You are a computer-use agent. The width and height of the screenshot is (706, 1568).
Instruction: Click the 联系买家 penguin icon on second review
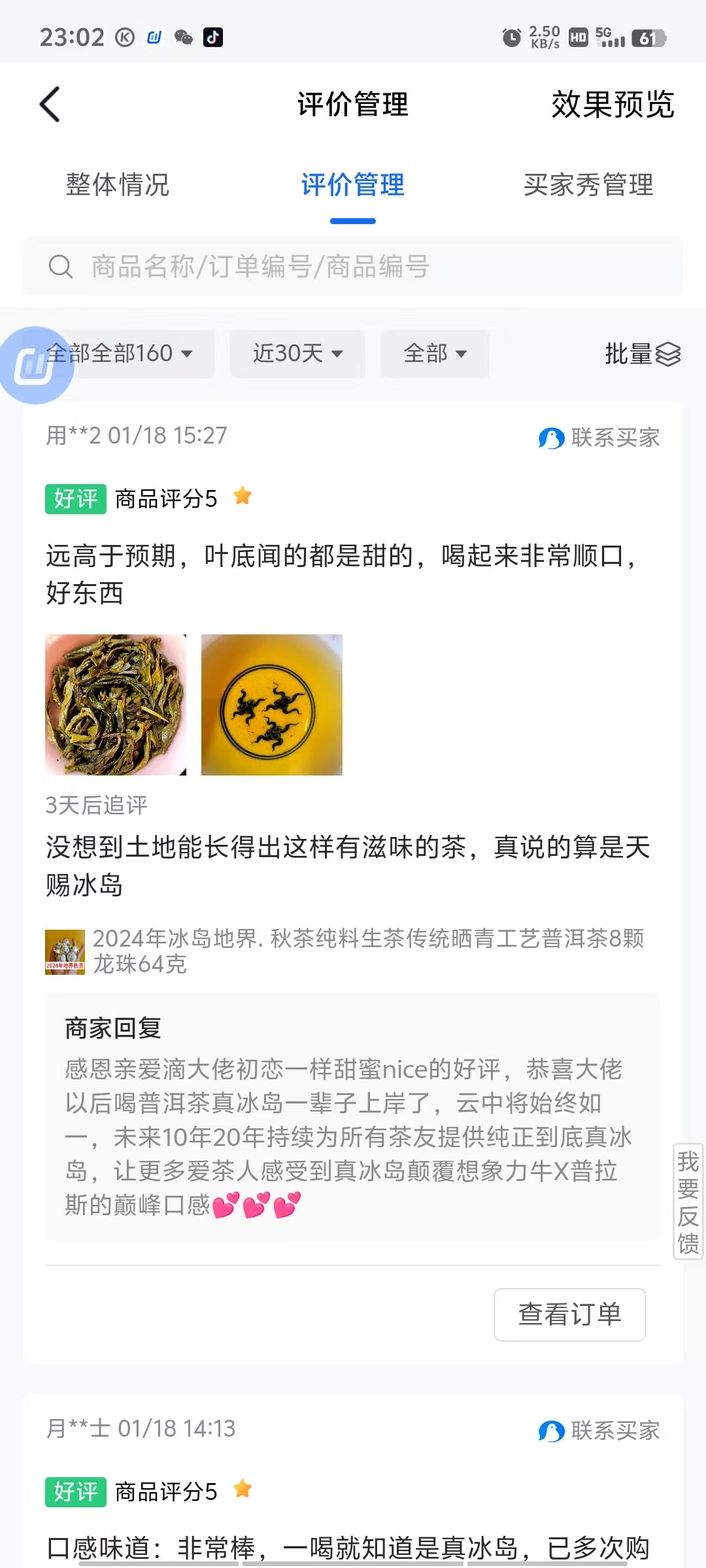551,1431
